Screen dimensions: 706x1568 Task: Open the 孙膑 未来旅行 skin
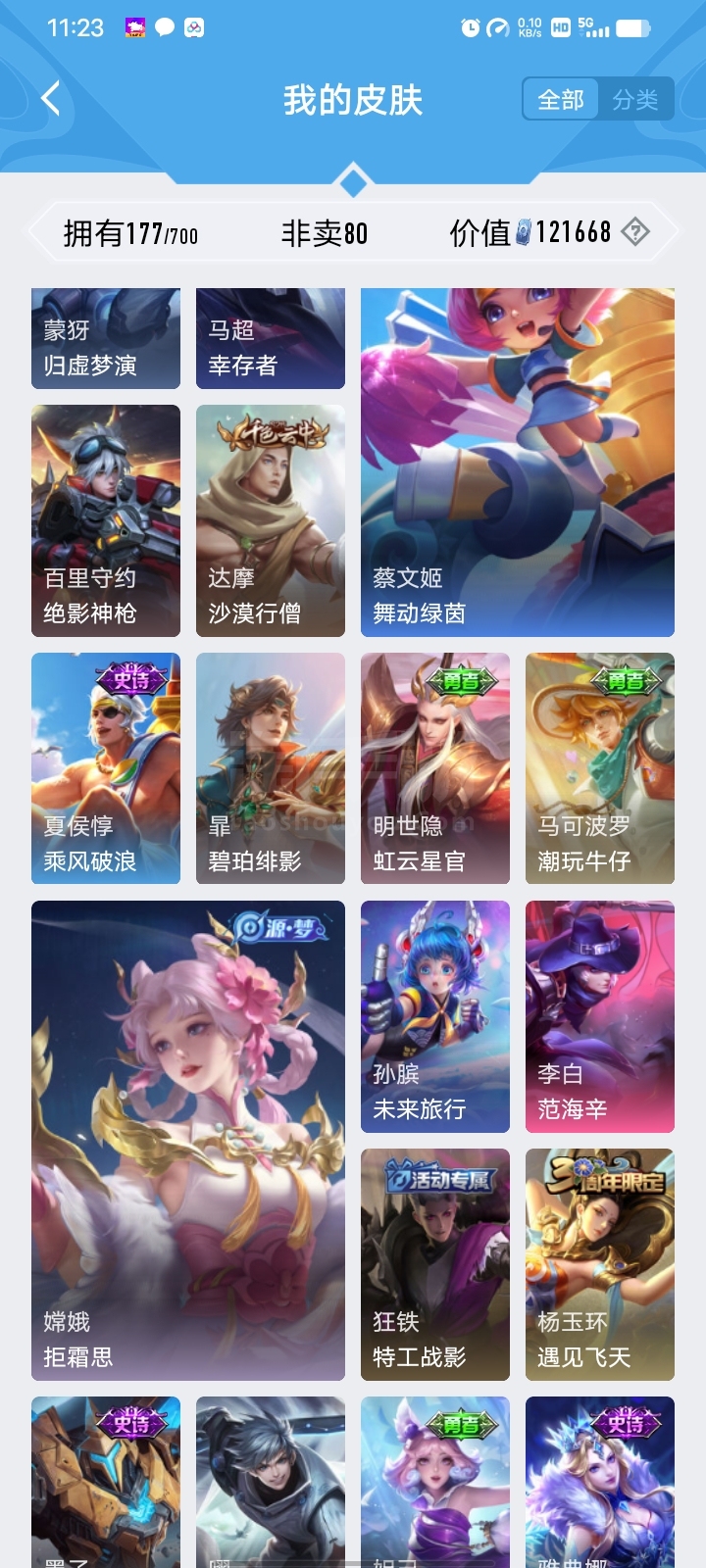click(435, 1016)
